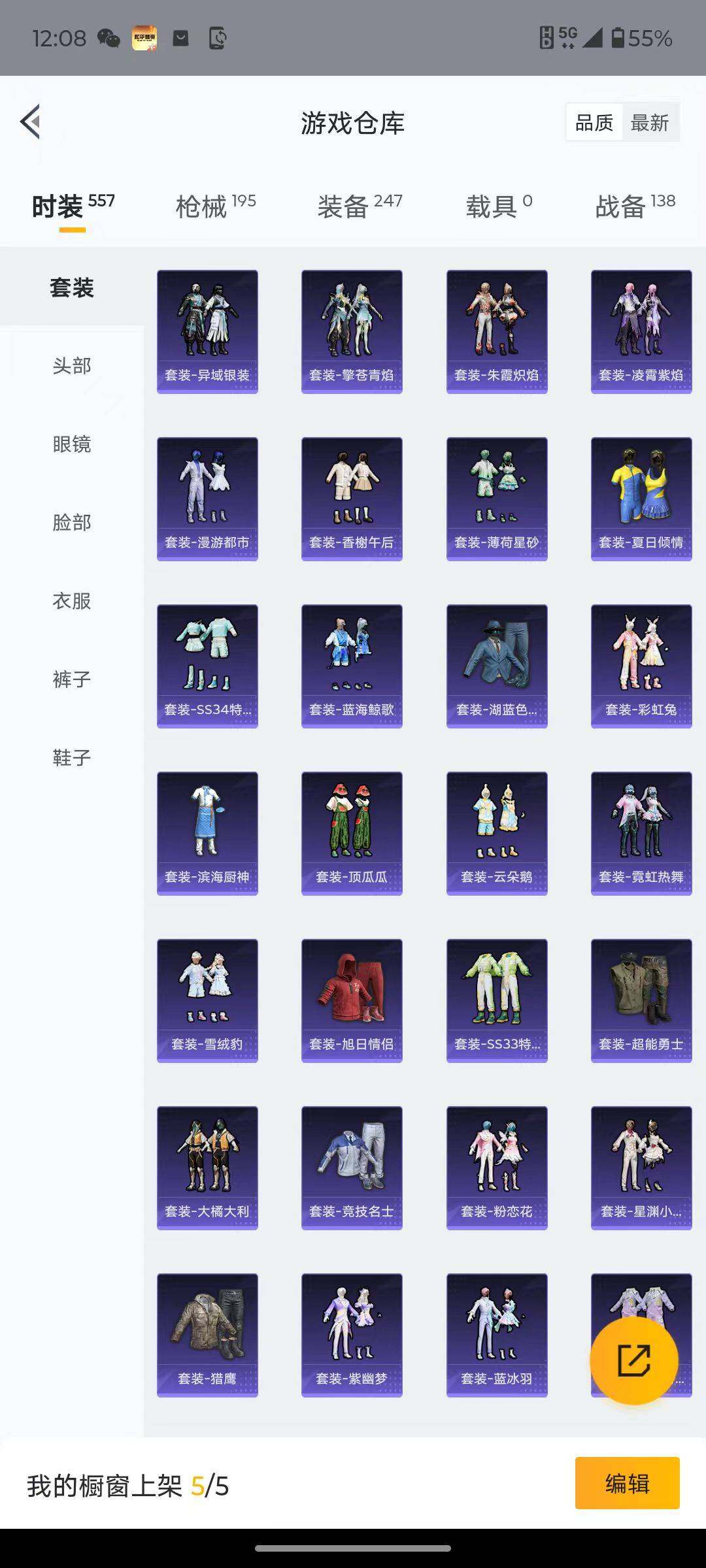706x1568 pixels.
Task: Open the 裤子 category list
Action: [x=72, y=679]
